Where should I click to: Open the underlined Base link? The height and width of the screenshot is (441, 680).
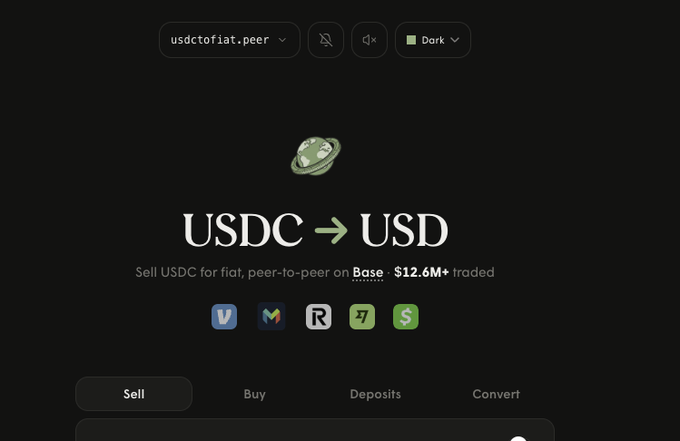(368, 273)
